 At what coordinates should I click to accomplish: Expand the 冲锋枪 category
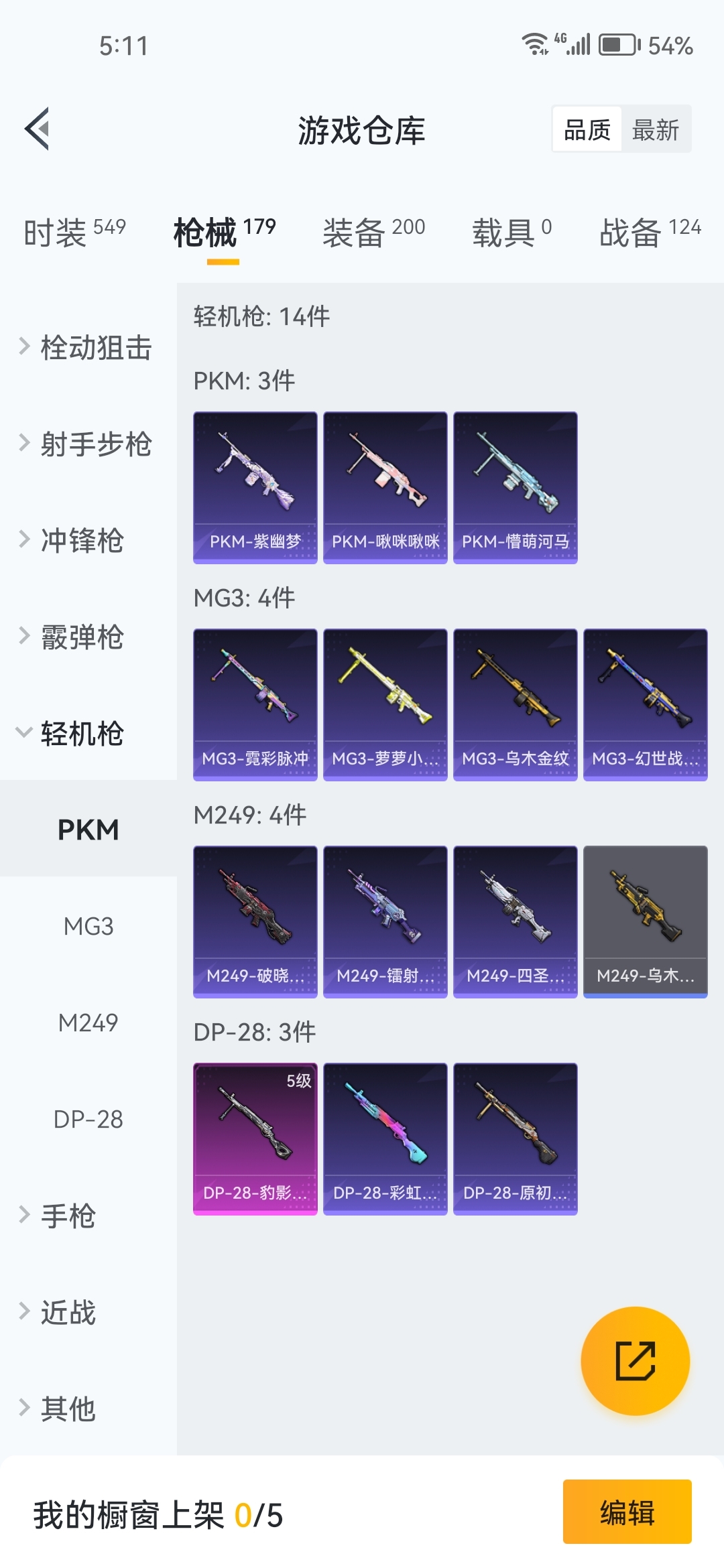(x=80, y=541)
